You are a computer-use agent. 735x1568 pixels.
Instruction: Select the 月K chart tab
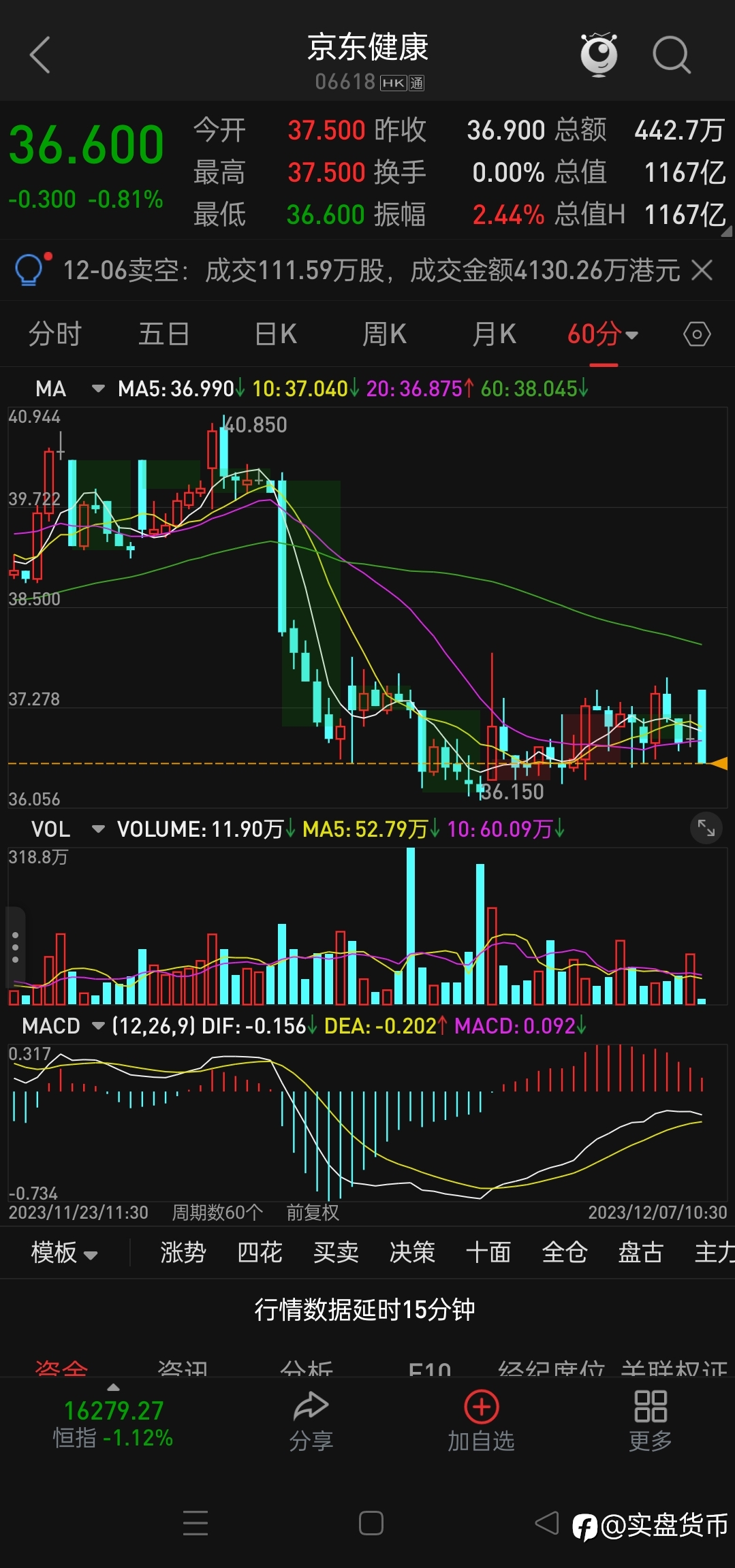point(495,334)
